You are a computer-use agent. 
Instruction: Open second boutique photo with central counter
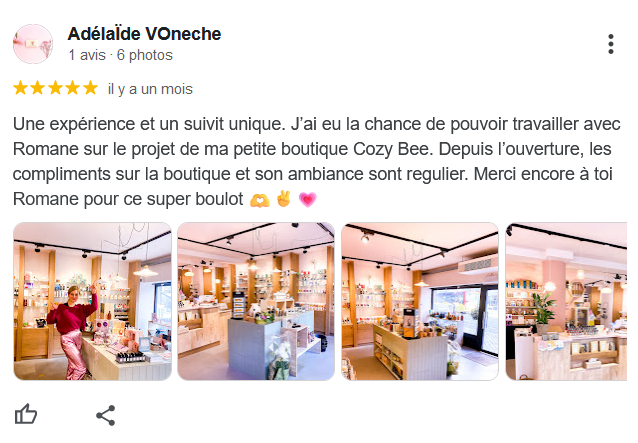pos(256,301)
